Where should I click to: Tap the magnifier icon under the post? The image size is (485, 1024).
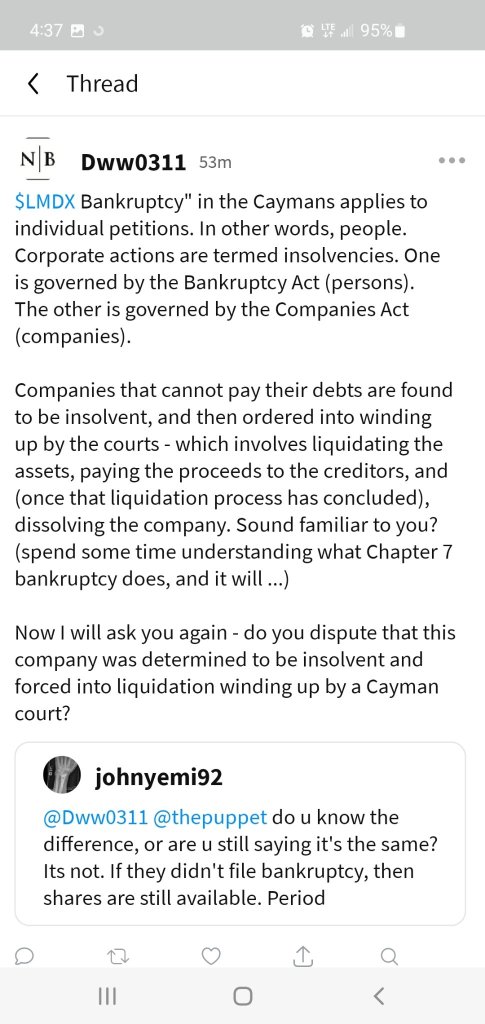click(389, 957)
